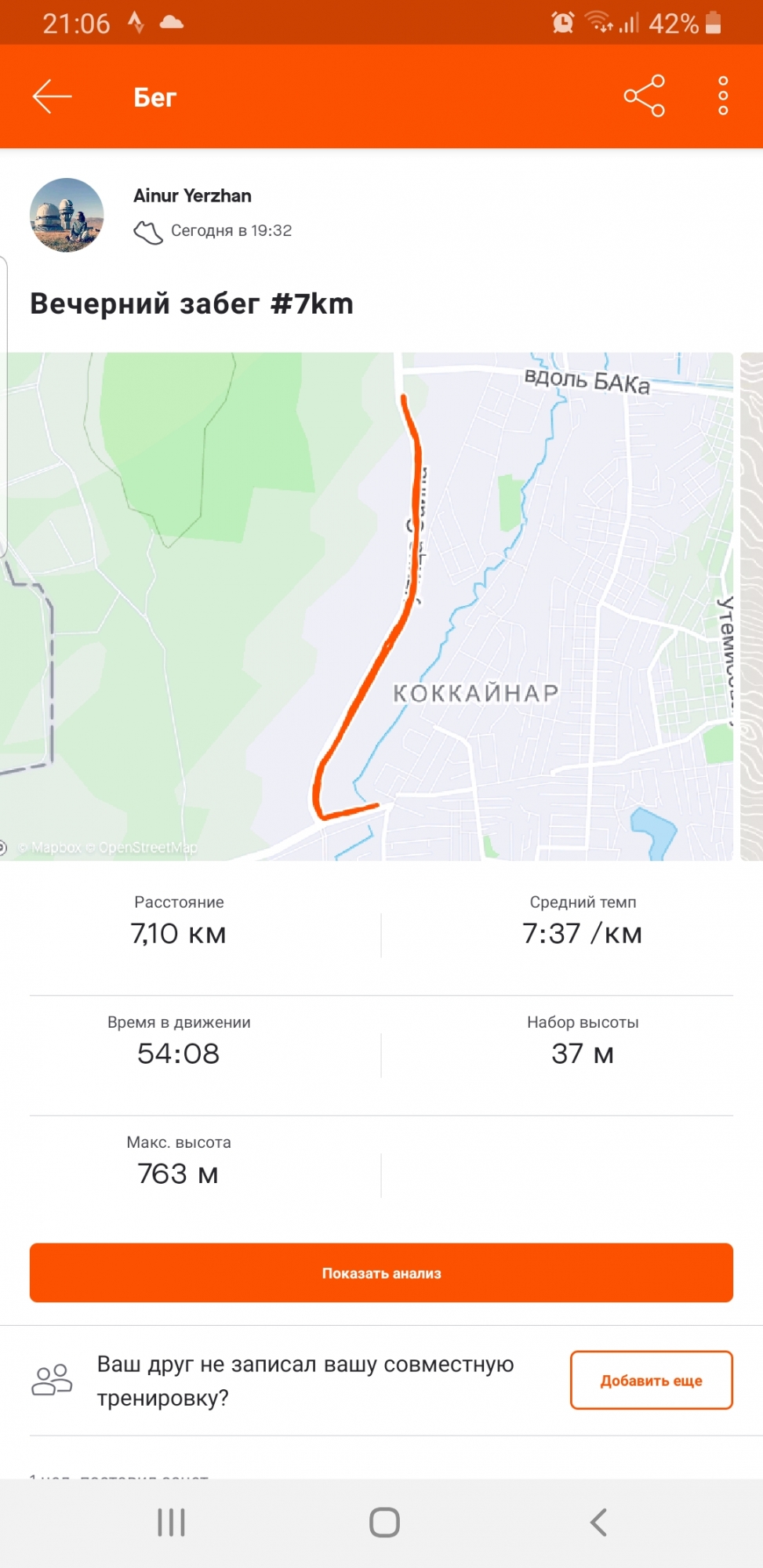Screen dimensions: 763x1568
Task: Tap the system back button
Action: (x=598, y=1523)
